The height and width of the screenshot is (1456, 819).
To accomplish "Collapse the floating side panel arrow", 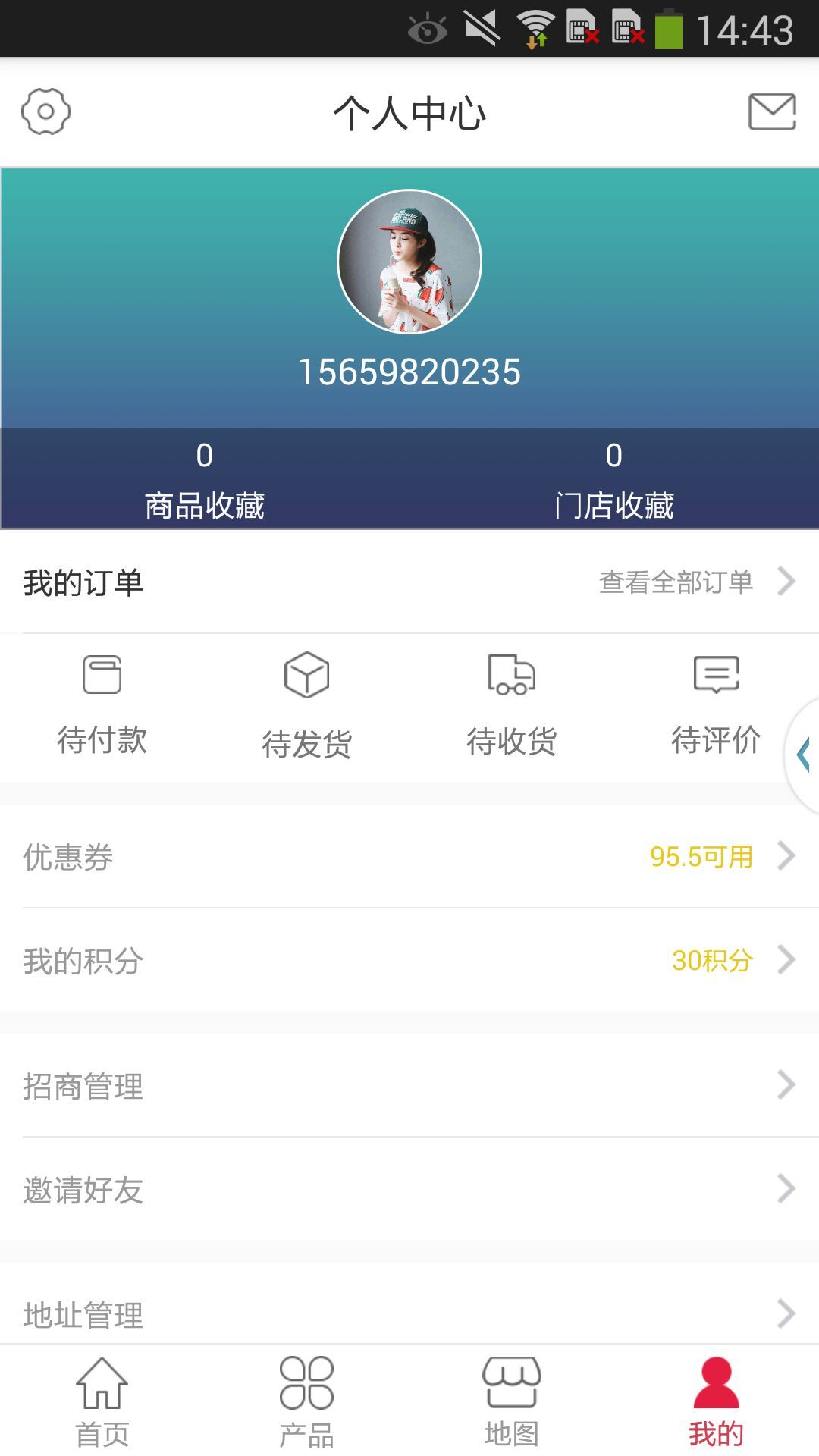I will [802, 755].
